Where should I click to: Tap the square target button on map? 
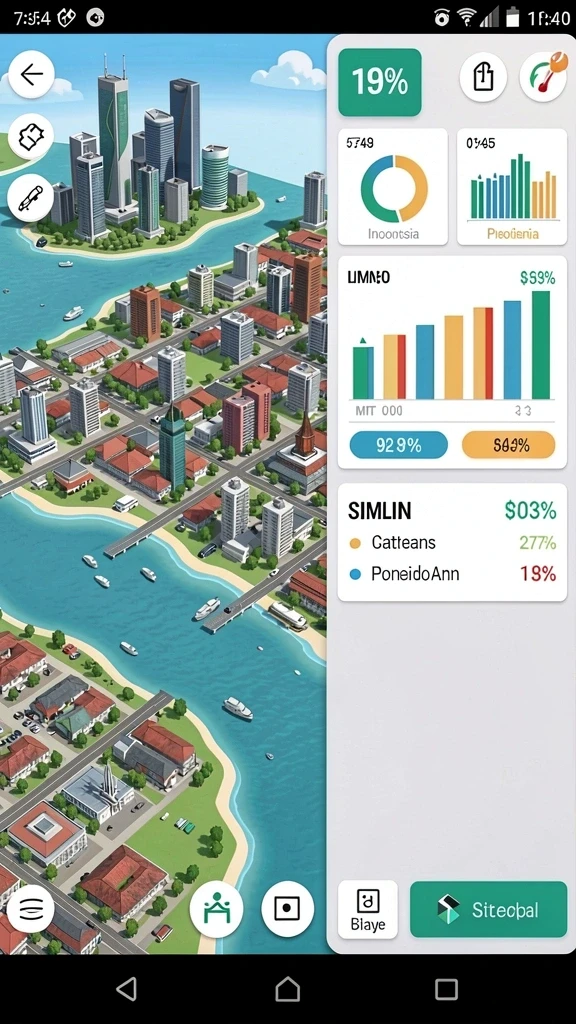point(287,908)
